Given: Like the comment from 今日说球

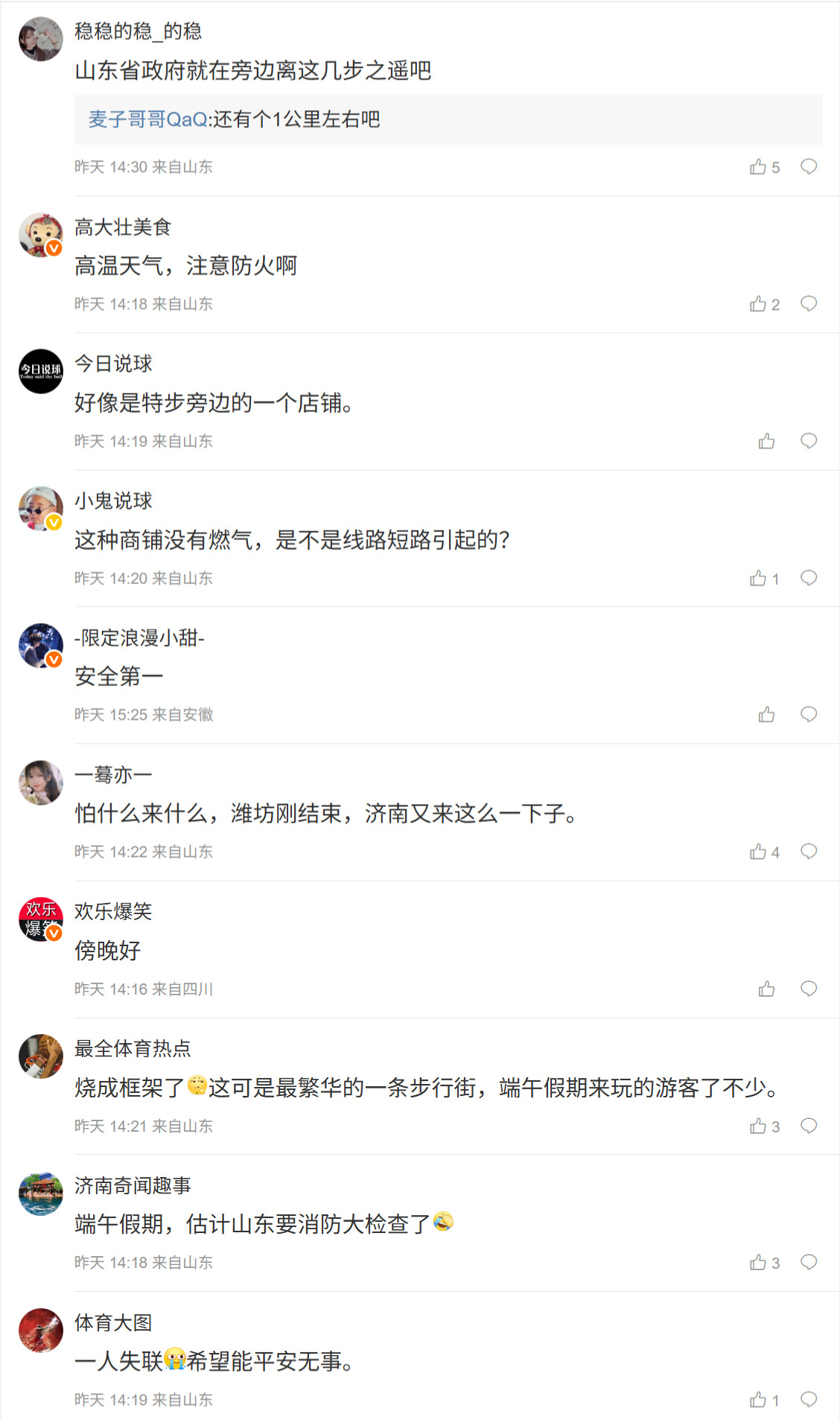Looking at the screenshot, I should 767,441.
